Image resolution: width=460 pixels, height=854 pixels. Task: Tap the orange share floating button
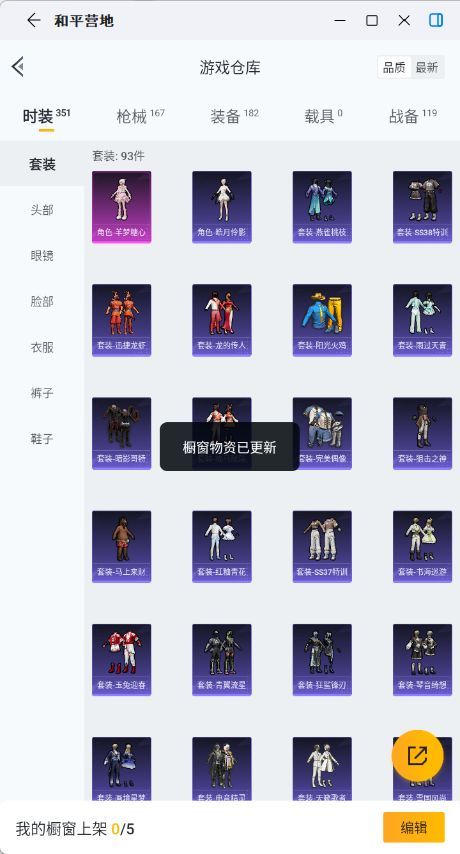click(x=418, y=755)
